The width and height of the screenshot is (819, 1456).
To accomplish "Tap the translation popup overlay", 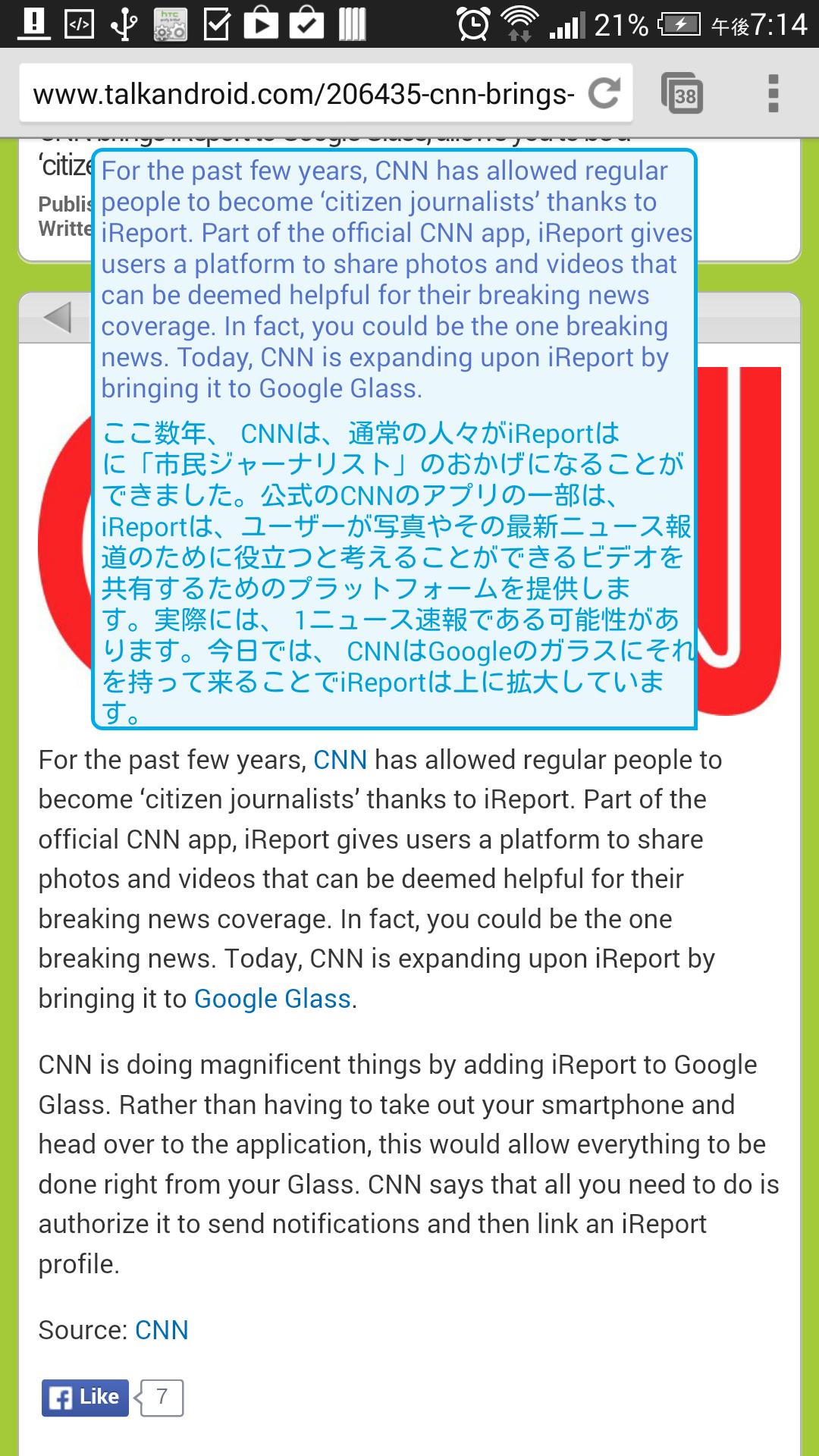I will click(394, 440).
